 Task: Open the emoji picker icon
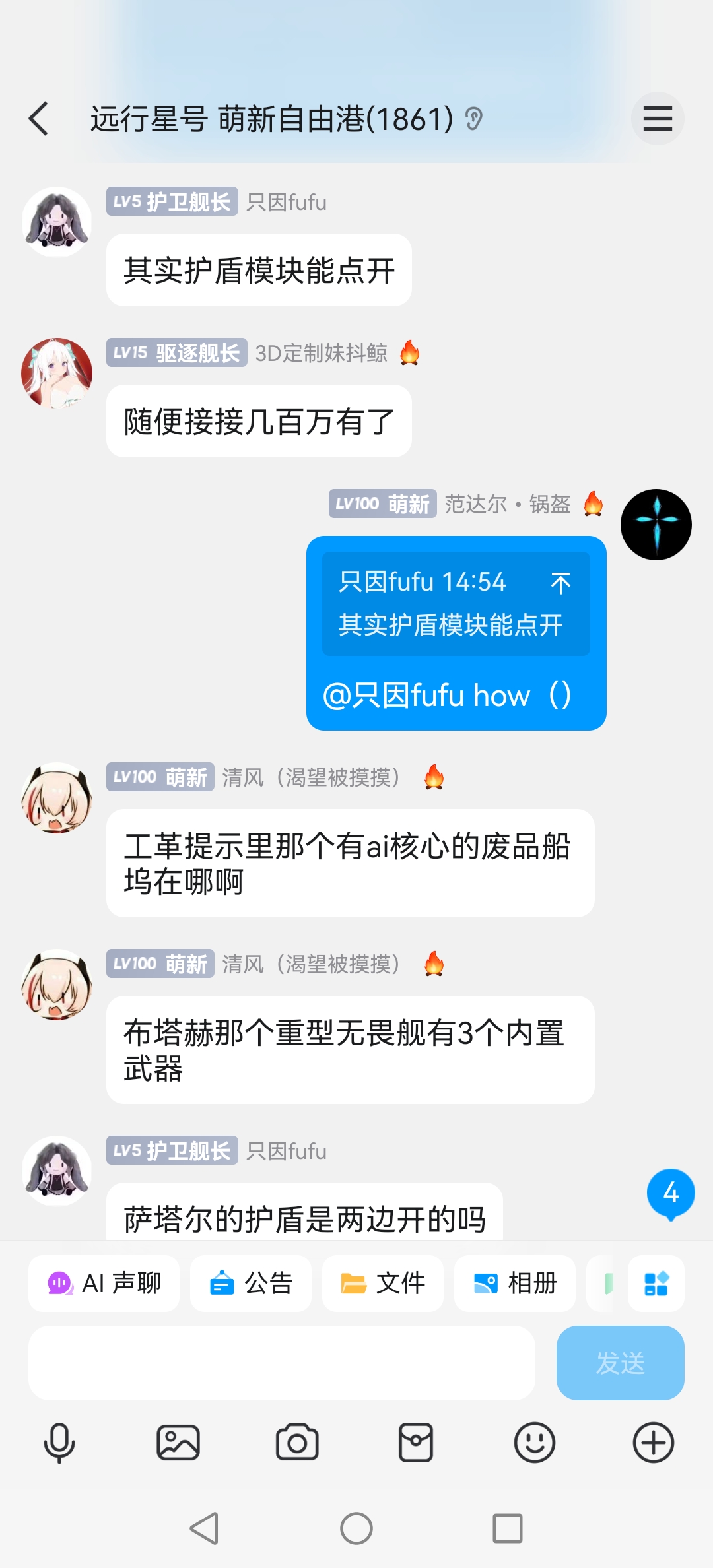coord(534,1443)
